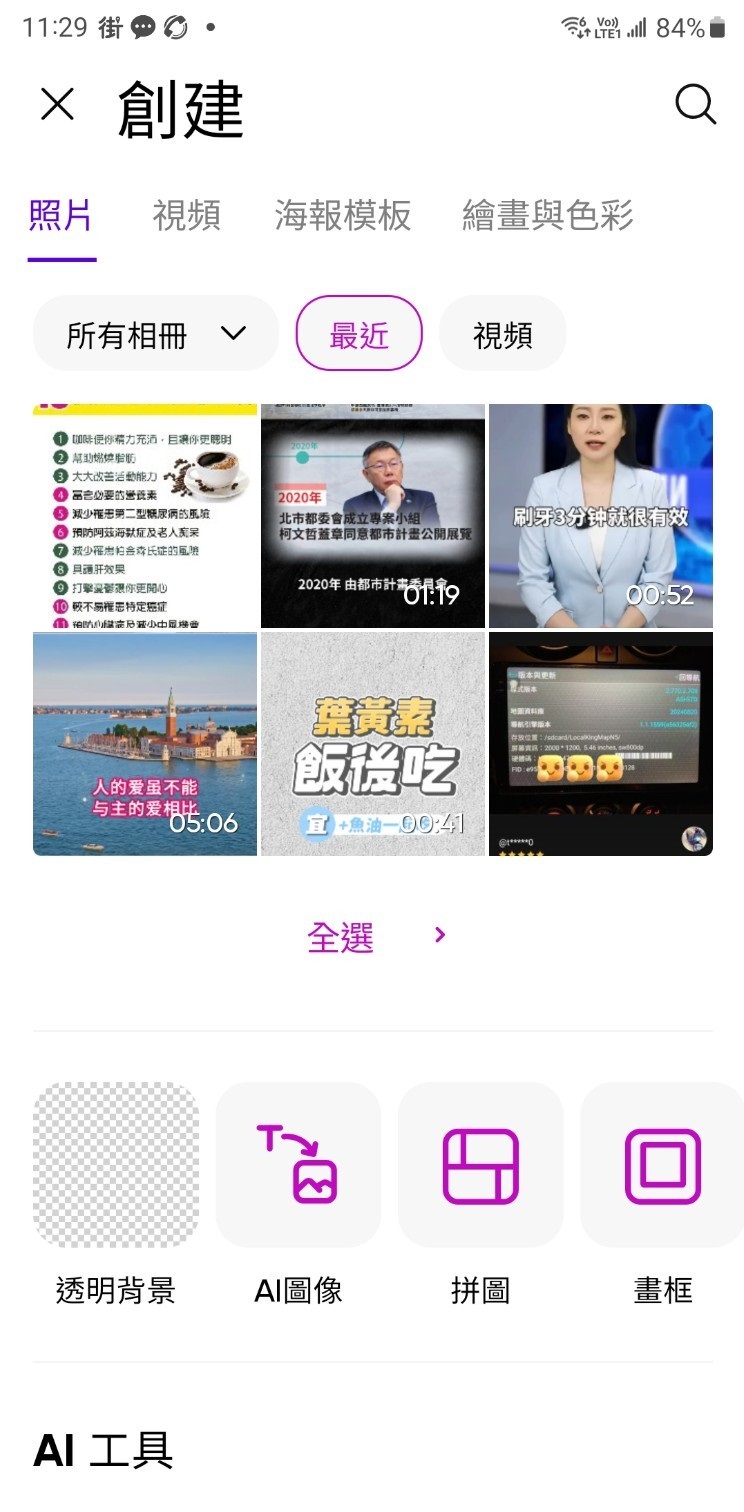Open the 海報模板 tab
744x1512 pixels.
[x=342, y=216]
